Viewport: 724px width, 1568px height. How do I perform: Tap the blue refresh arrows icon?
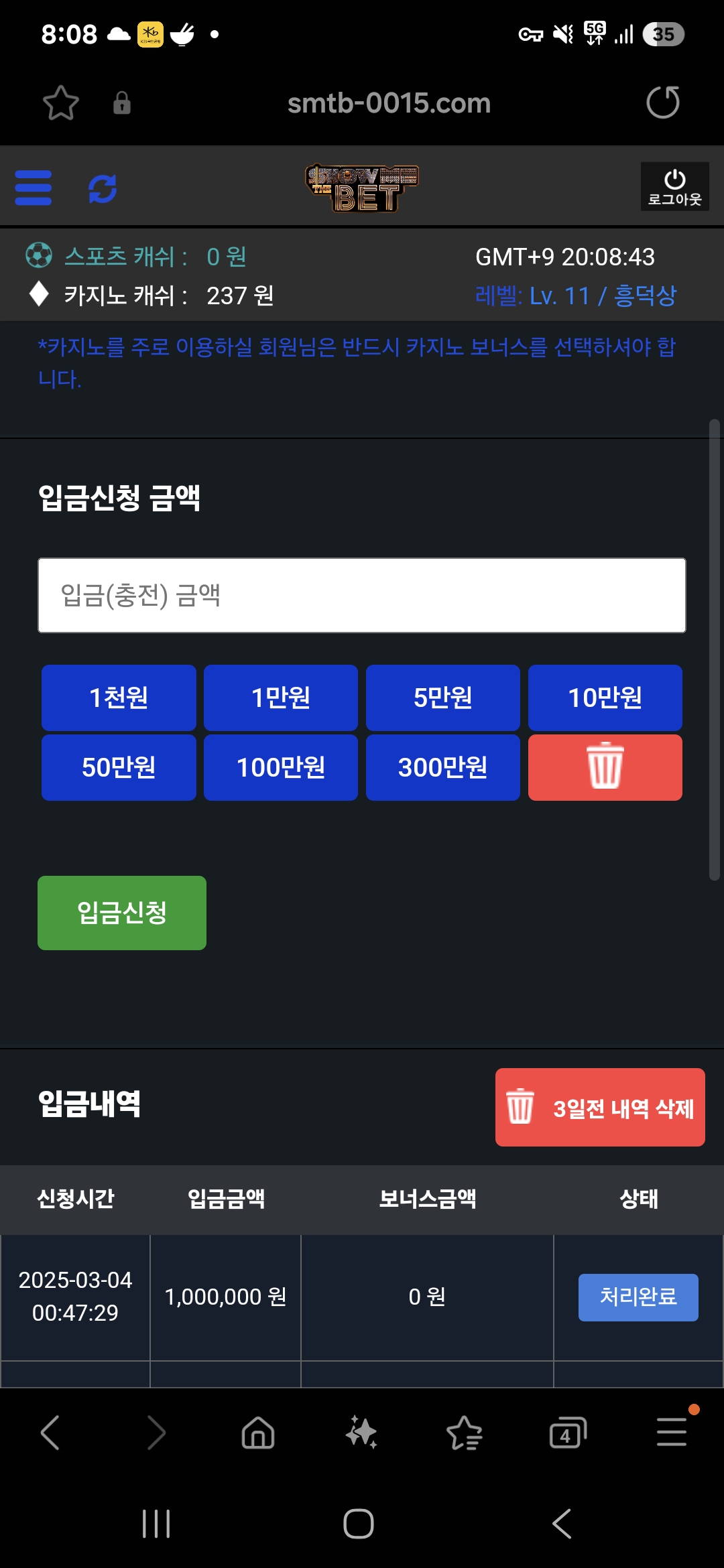tap(103, 188)
